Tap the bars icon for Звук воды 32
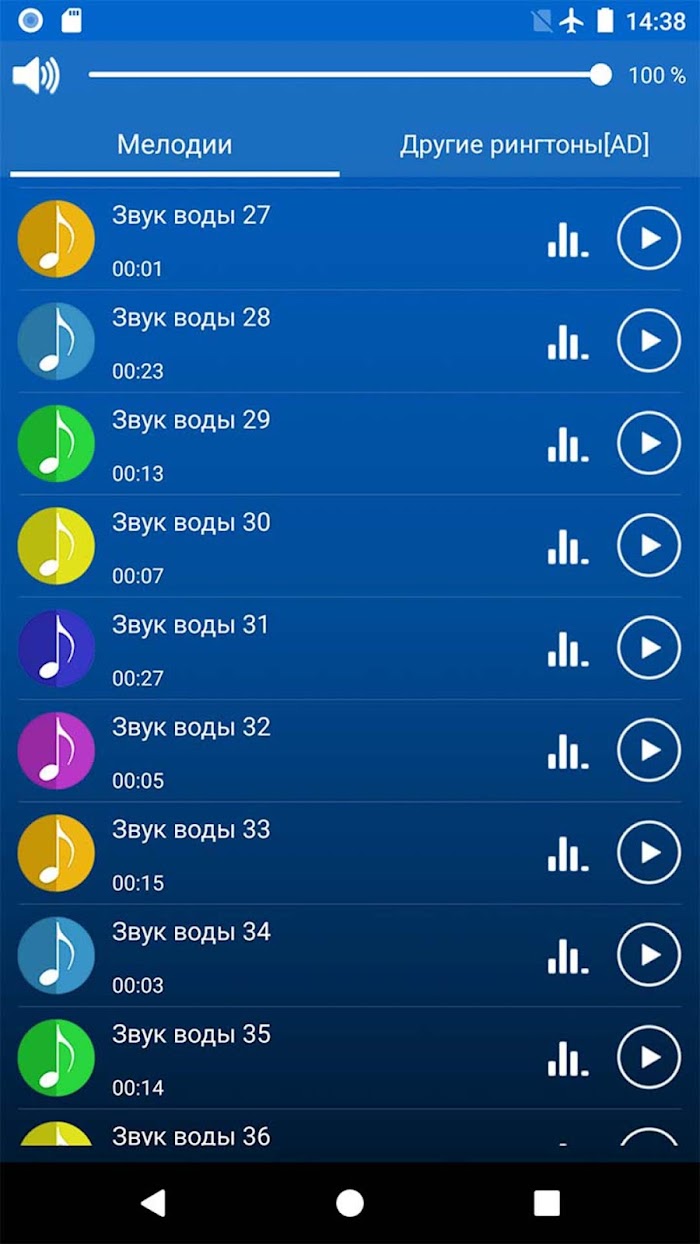The width and height of the screenshot is (700, 1244). click(x=567, y=750)
